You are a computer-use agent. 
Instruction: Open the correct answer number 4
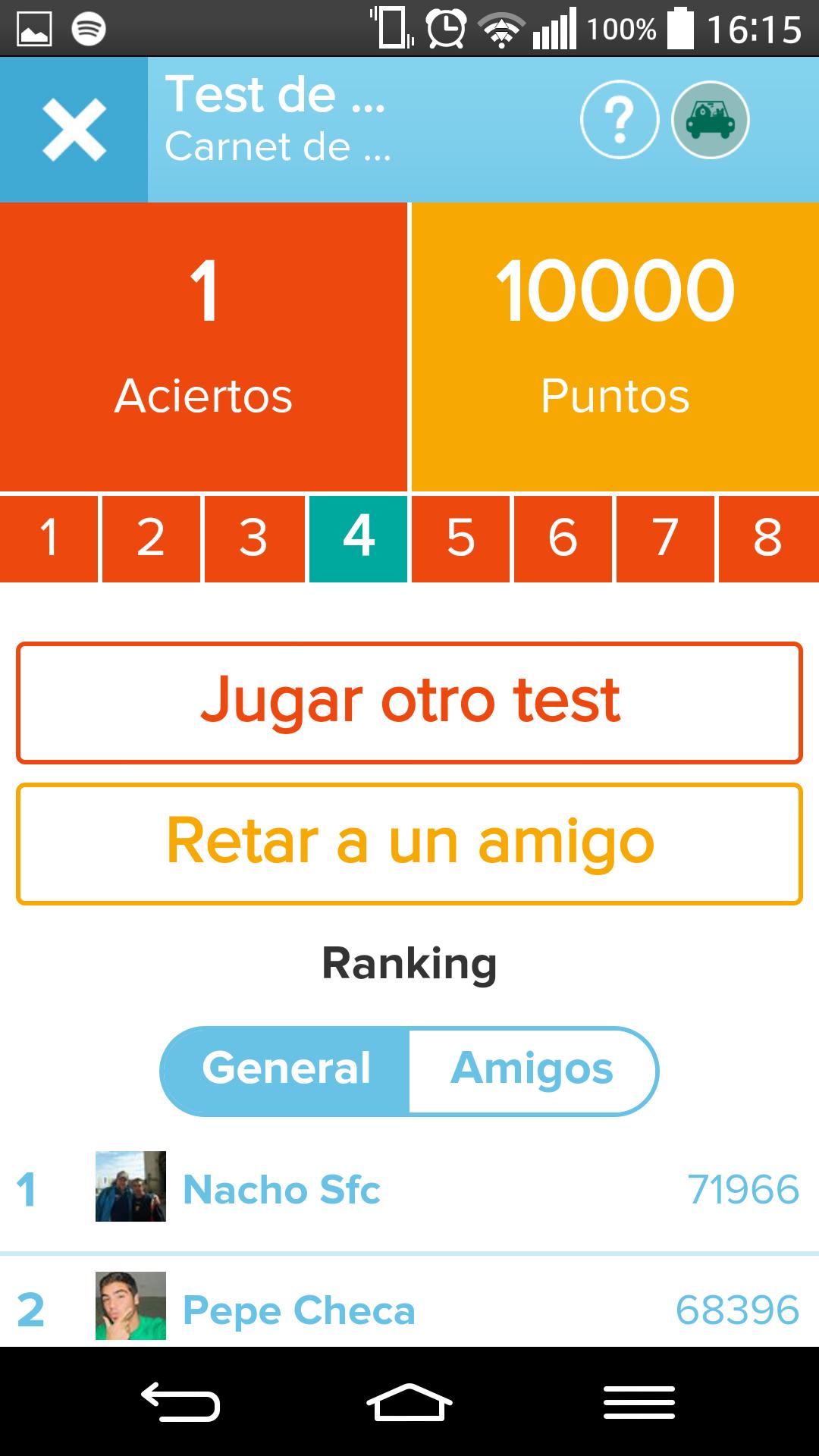pyautogui.click(x=358, y=538)
